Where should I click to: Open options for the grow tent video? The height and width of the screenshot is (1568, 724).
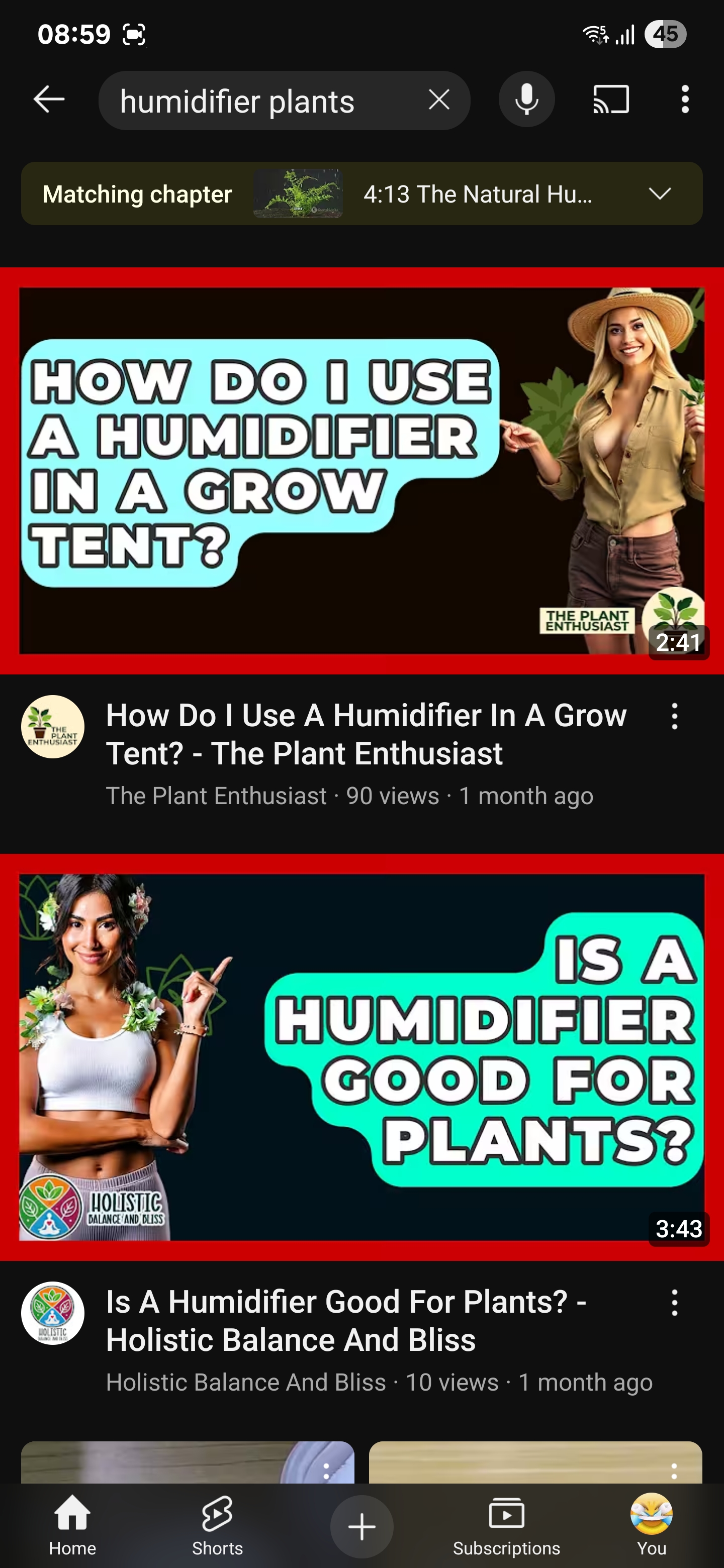(674, 716)
